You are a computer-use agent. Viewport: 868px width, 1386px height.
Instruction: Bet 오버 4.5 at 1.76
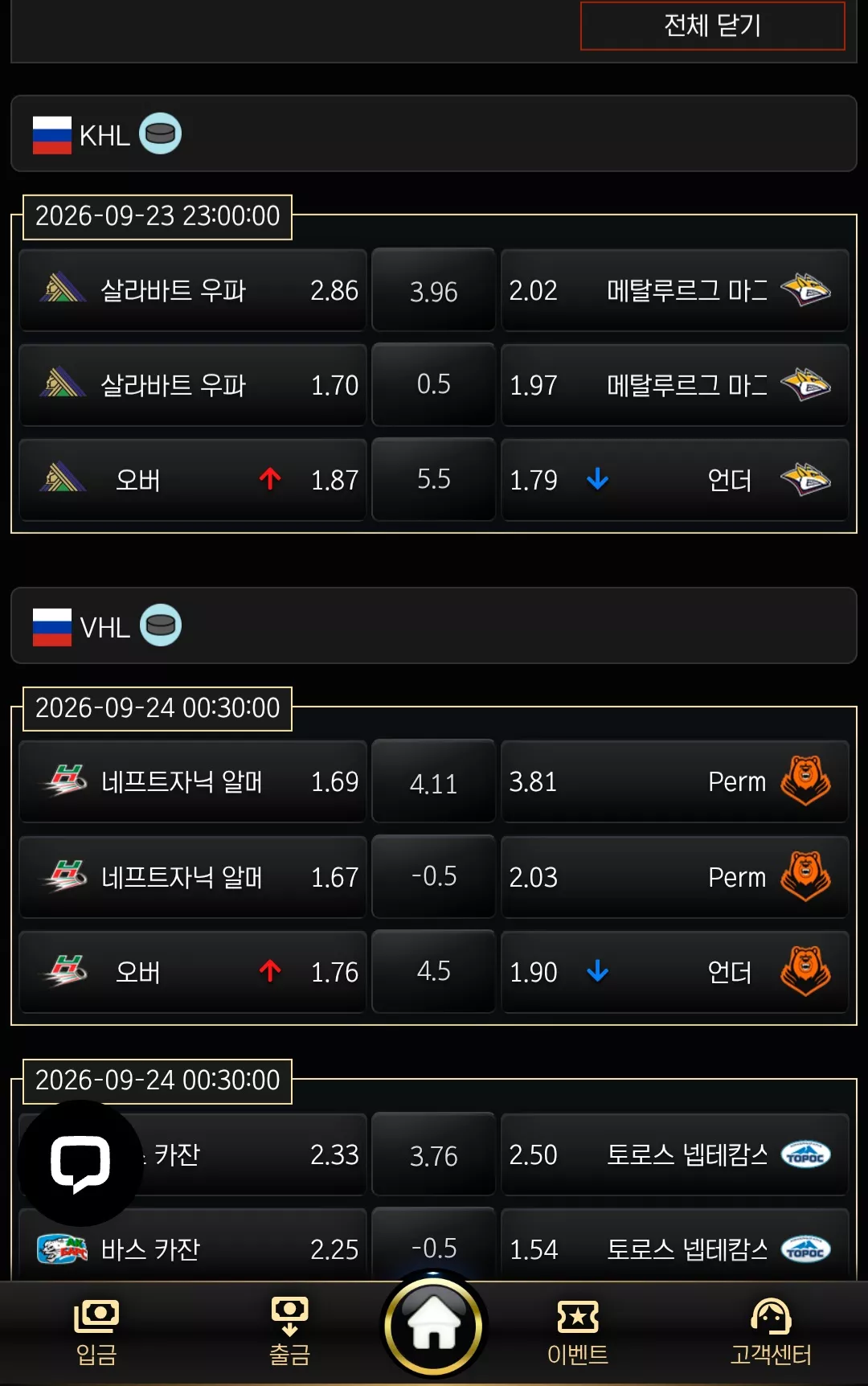pos(193,972)
